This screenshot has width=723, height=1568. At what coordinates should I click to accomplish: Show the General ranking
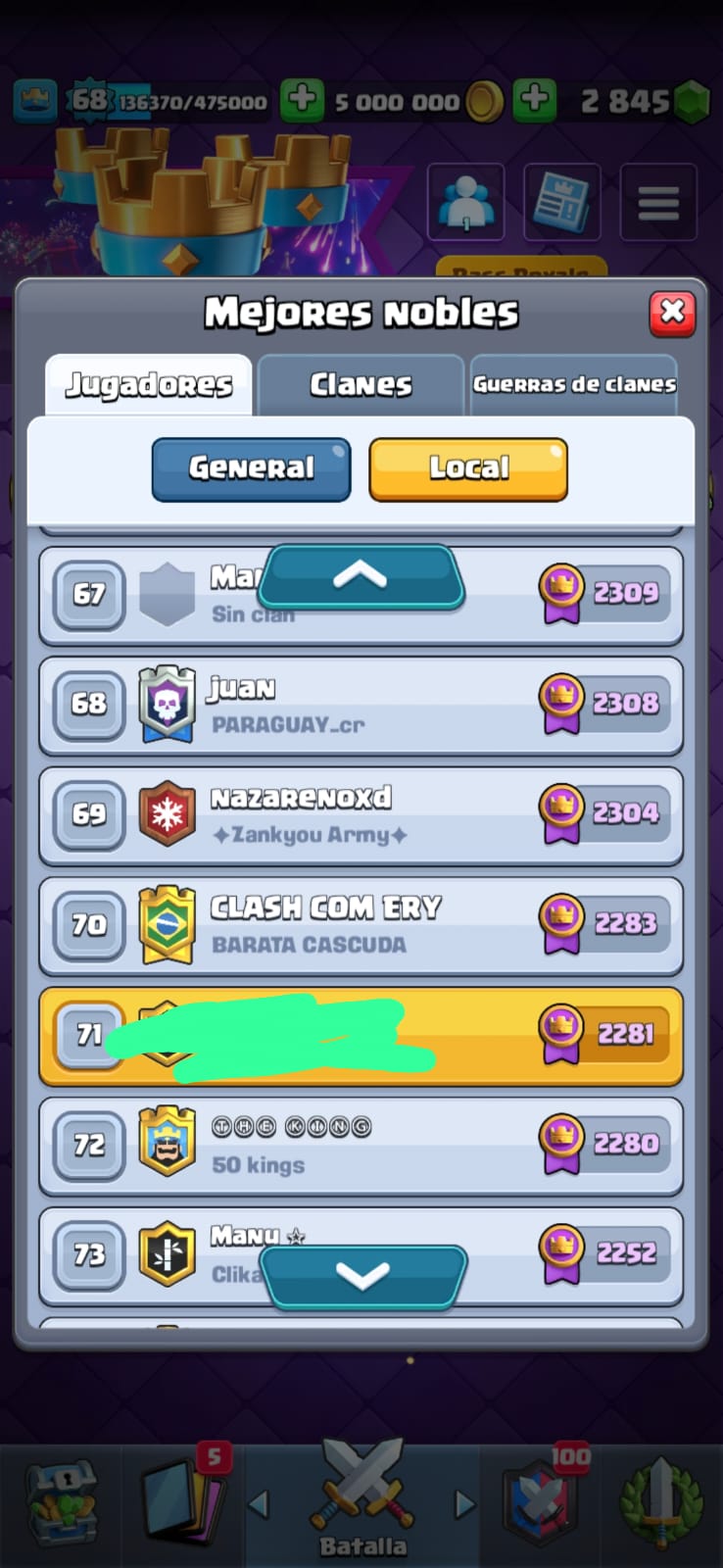tap(251, 468)
